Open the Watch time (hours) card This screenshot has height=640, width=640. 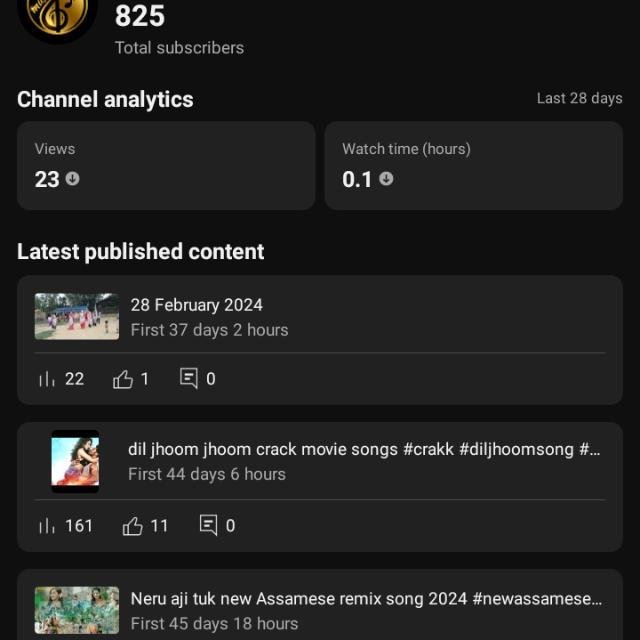click(x=473, y=165)
